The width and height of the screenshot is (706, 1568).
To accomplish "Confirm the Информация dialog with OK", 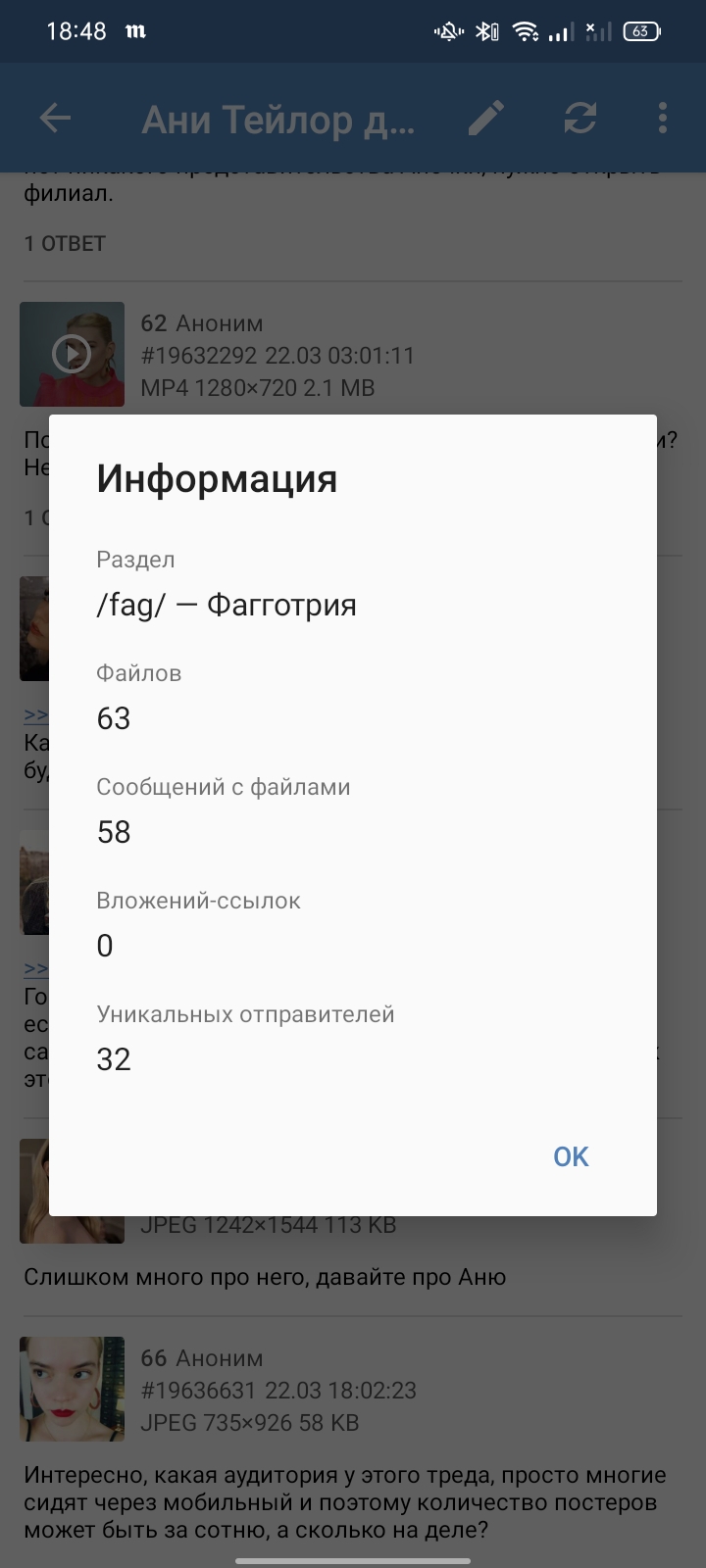I will click(571, 1156).
